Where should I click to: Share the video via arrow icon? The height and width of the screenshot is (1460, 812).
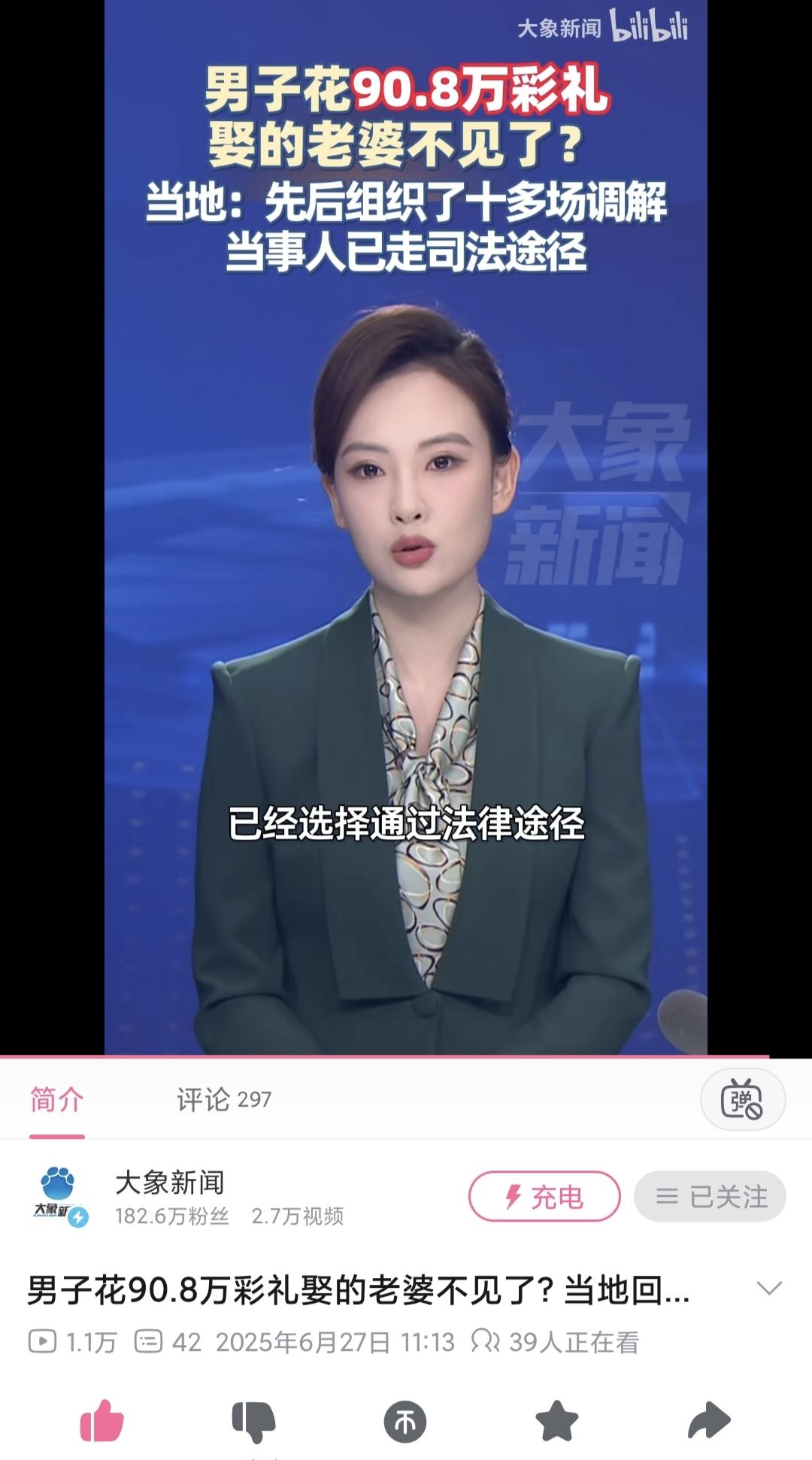(x=709, y=1421)
